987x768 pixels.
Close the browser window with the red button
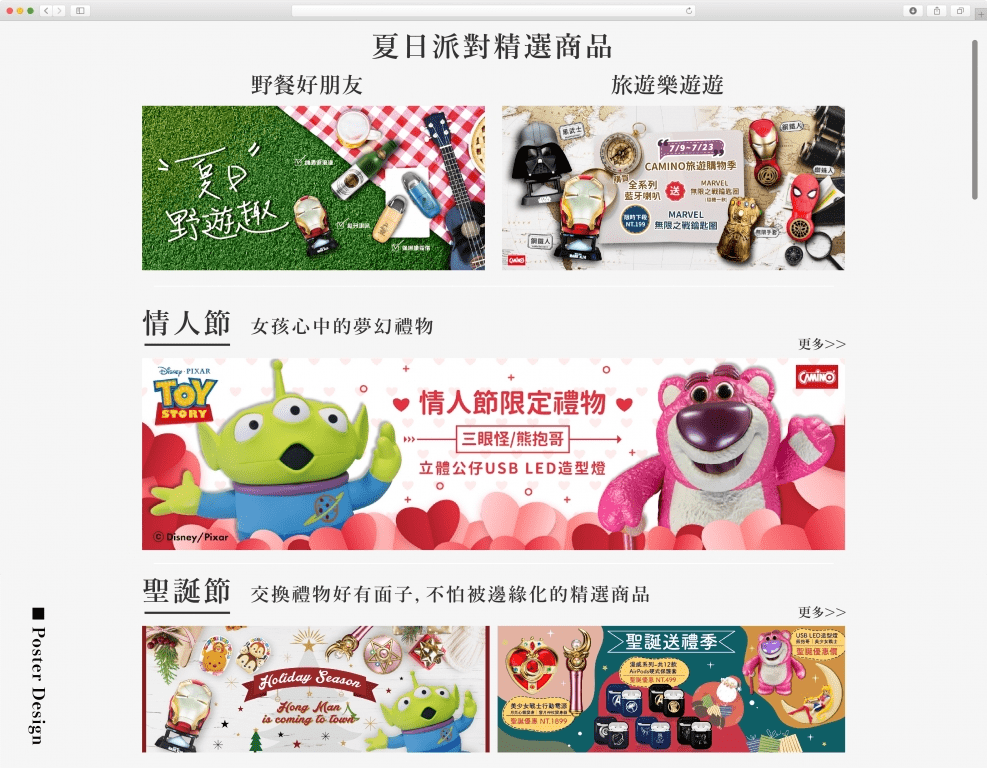pos(10,10)
